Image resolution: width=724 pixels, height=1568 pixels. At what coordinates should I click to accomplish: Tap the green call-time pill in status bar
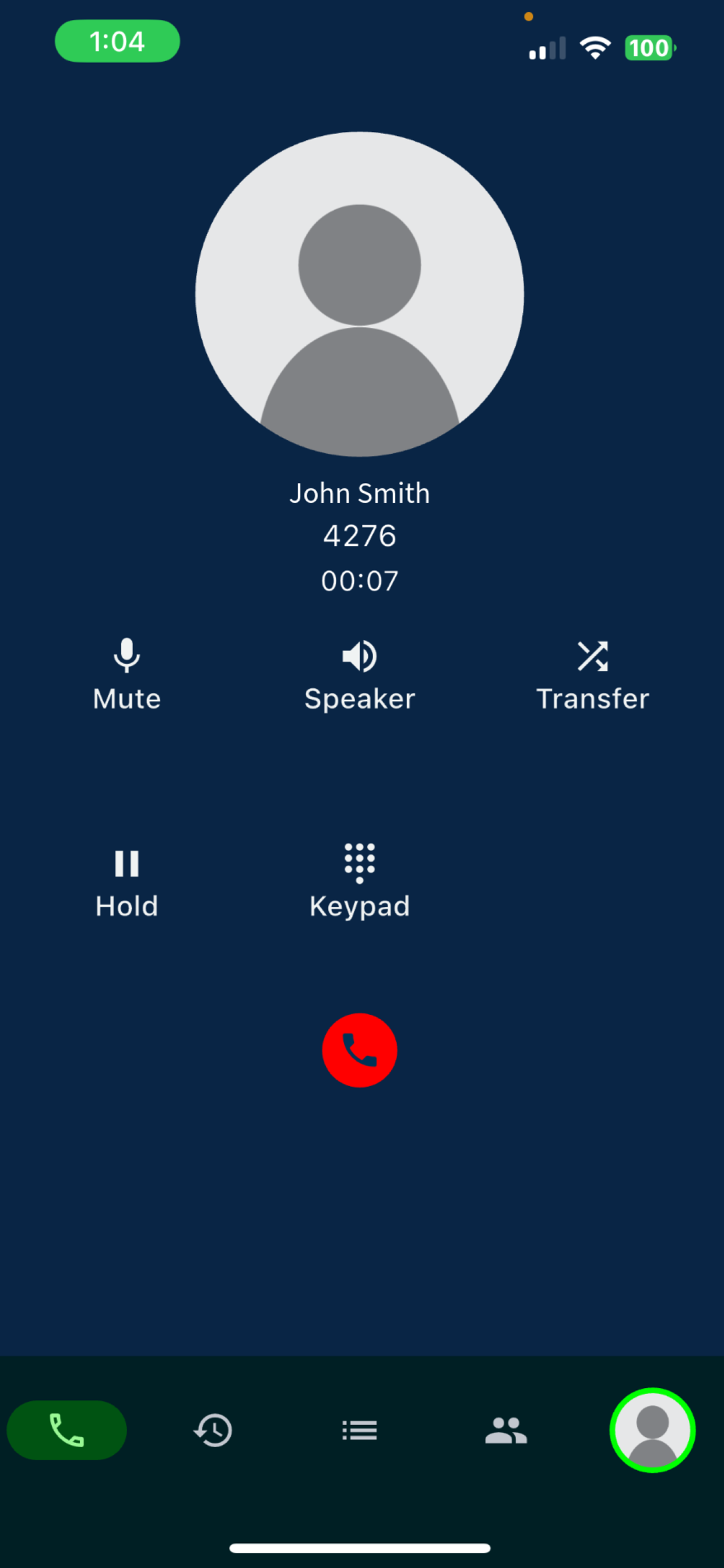point(117,41)
